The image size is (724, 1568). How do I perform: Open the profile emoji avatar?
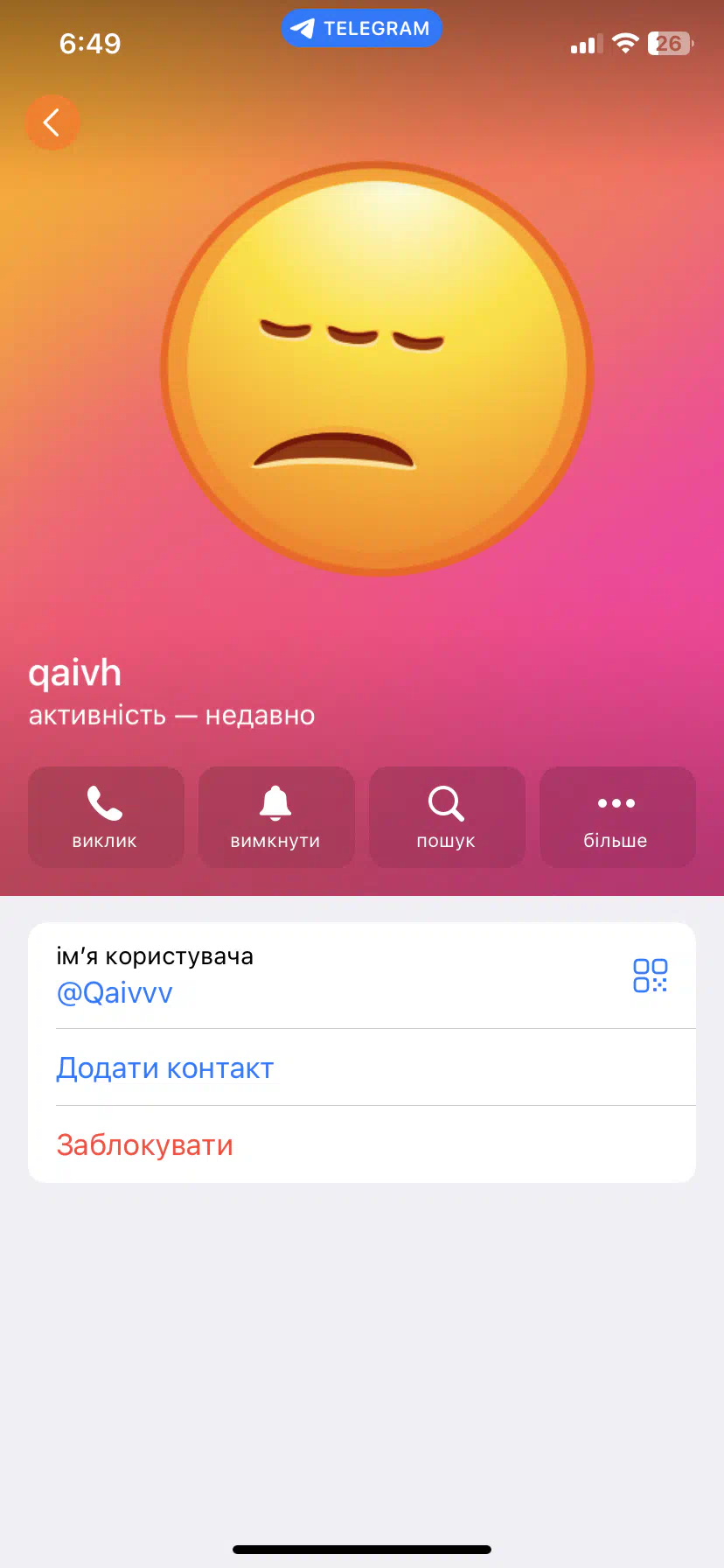pyautogui.click(x=377, y=369)
